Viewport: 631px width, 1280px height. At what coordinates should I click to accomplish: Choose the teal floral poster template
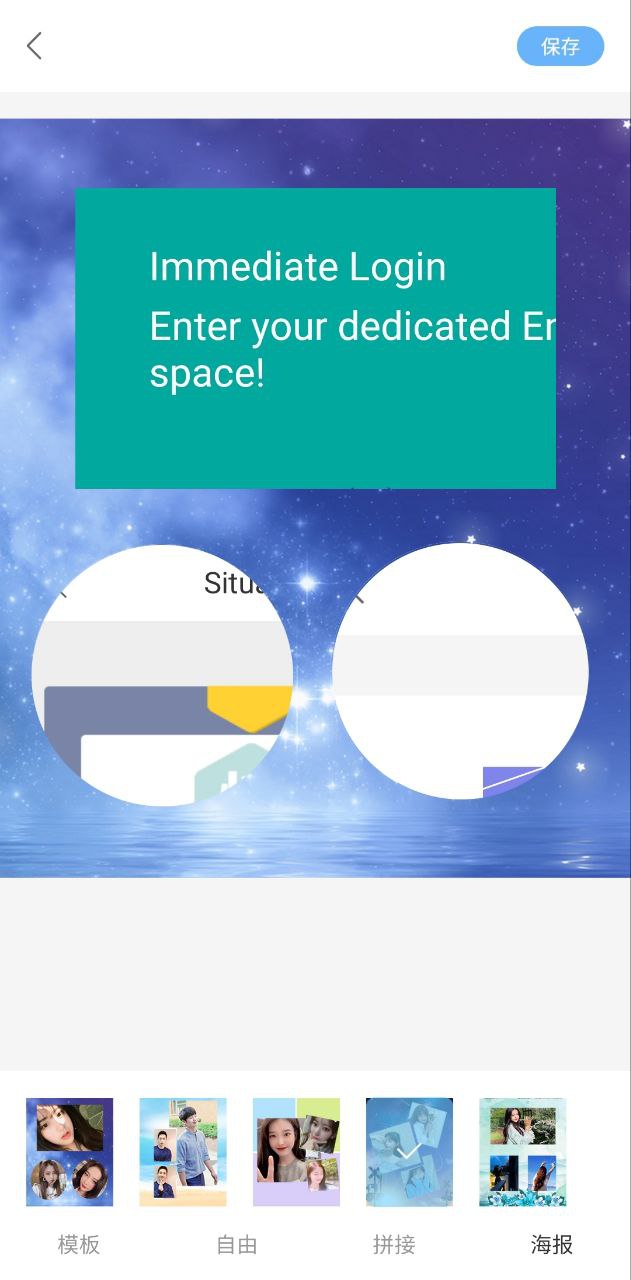[522, 1152]
